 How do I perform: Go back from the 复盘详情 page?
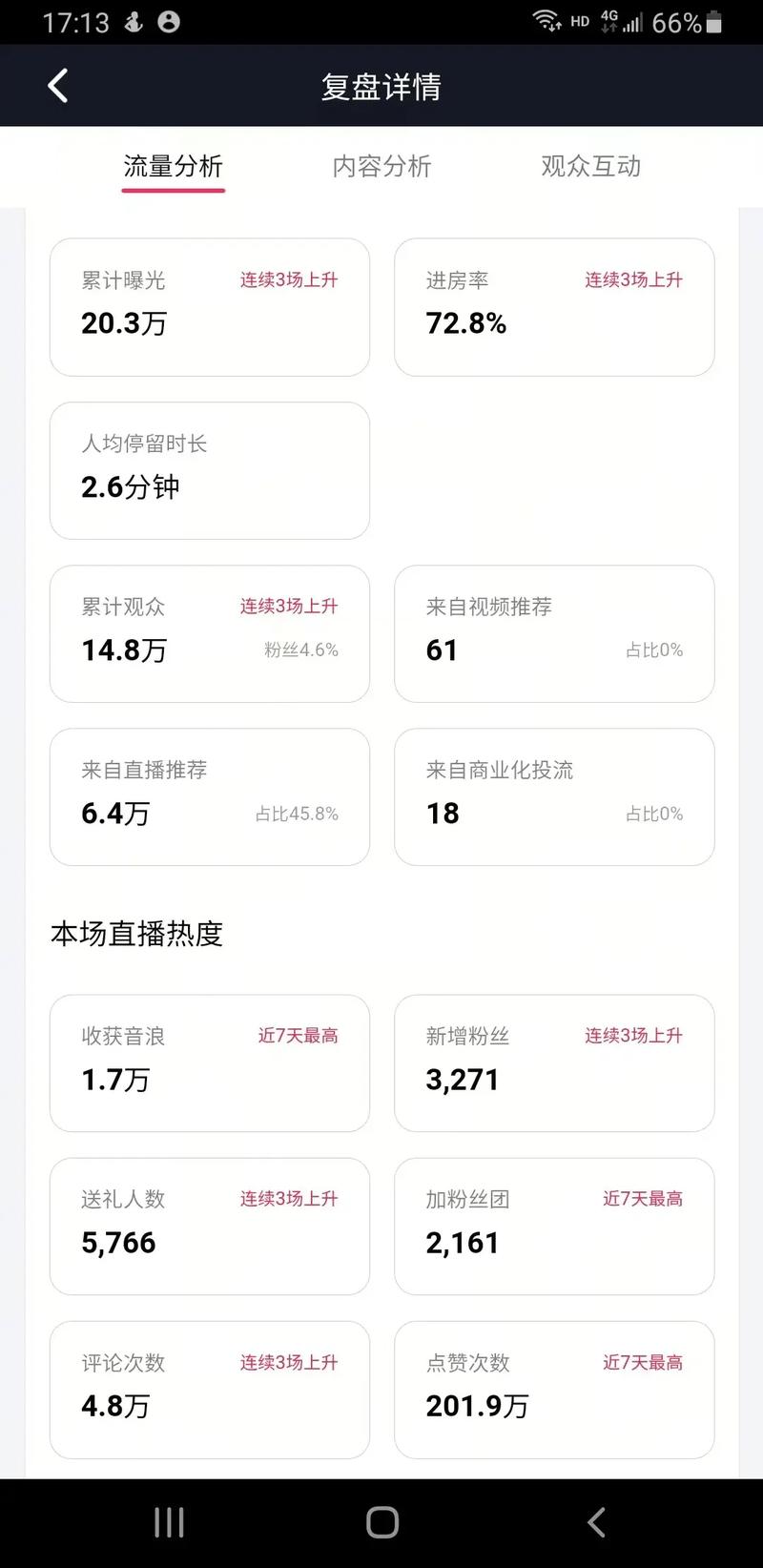pos(58,86)
